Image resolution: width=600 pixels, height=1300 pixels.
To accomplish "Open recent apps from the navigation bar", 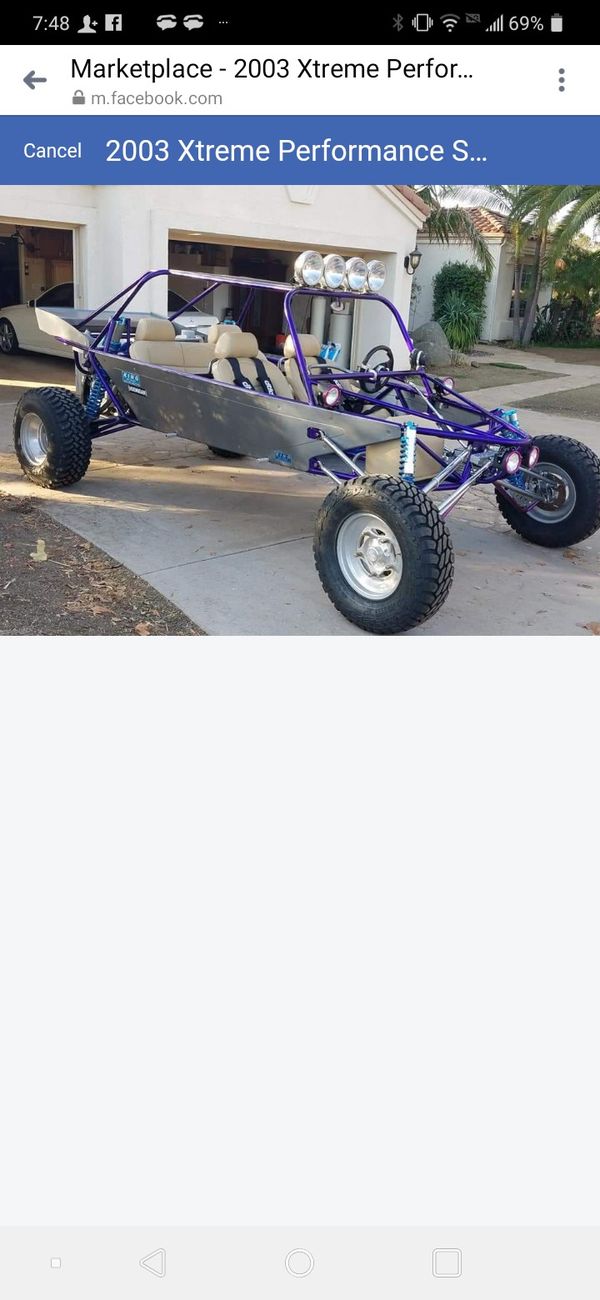I will (447, 1263).
